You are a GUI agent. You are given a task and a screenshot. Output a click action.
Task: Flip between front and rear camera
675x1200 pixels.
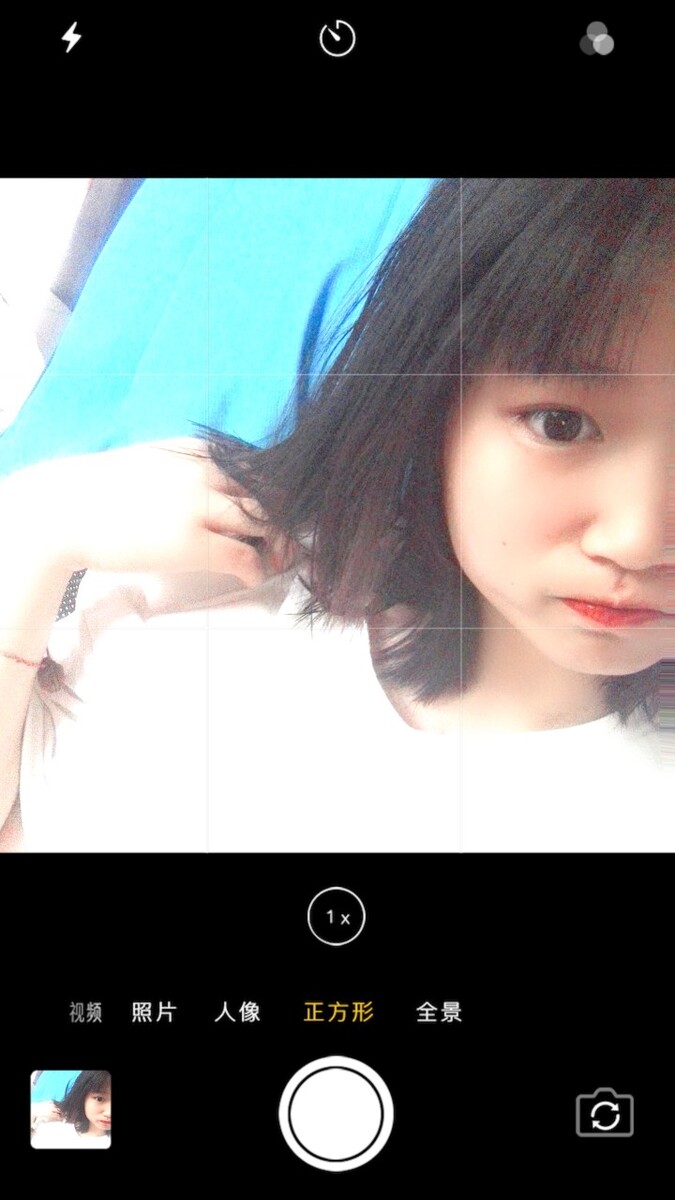pyautogui.click(x=605, y=1113)
